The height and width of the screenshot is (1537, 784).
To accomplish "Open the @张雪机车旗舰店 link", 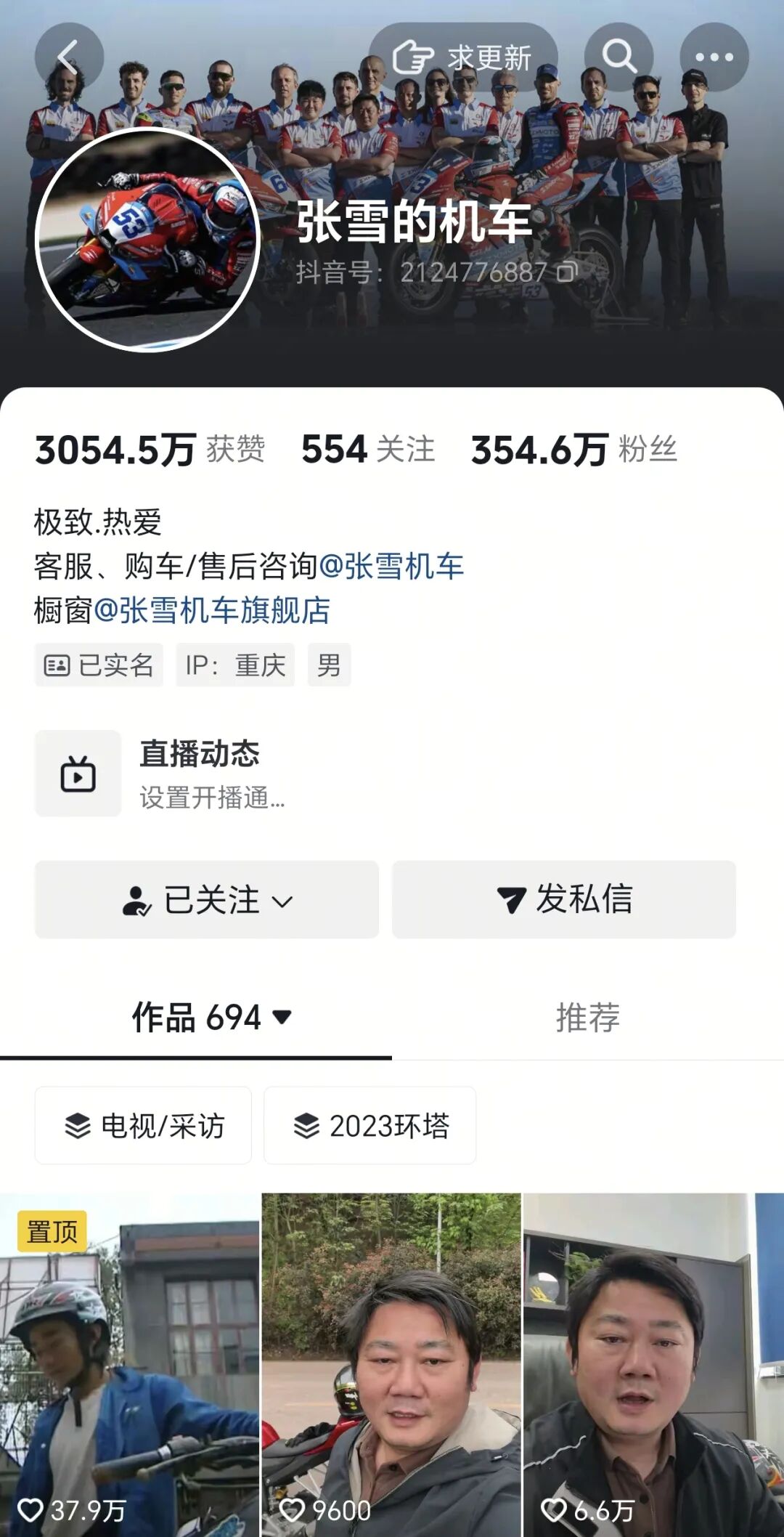I will point(212,610).
